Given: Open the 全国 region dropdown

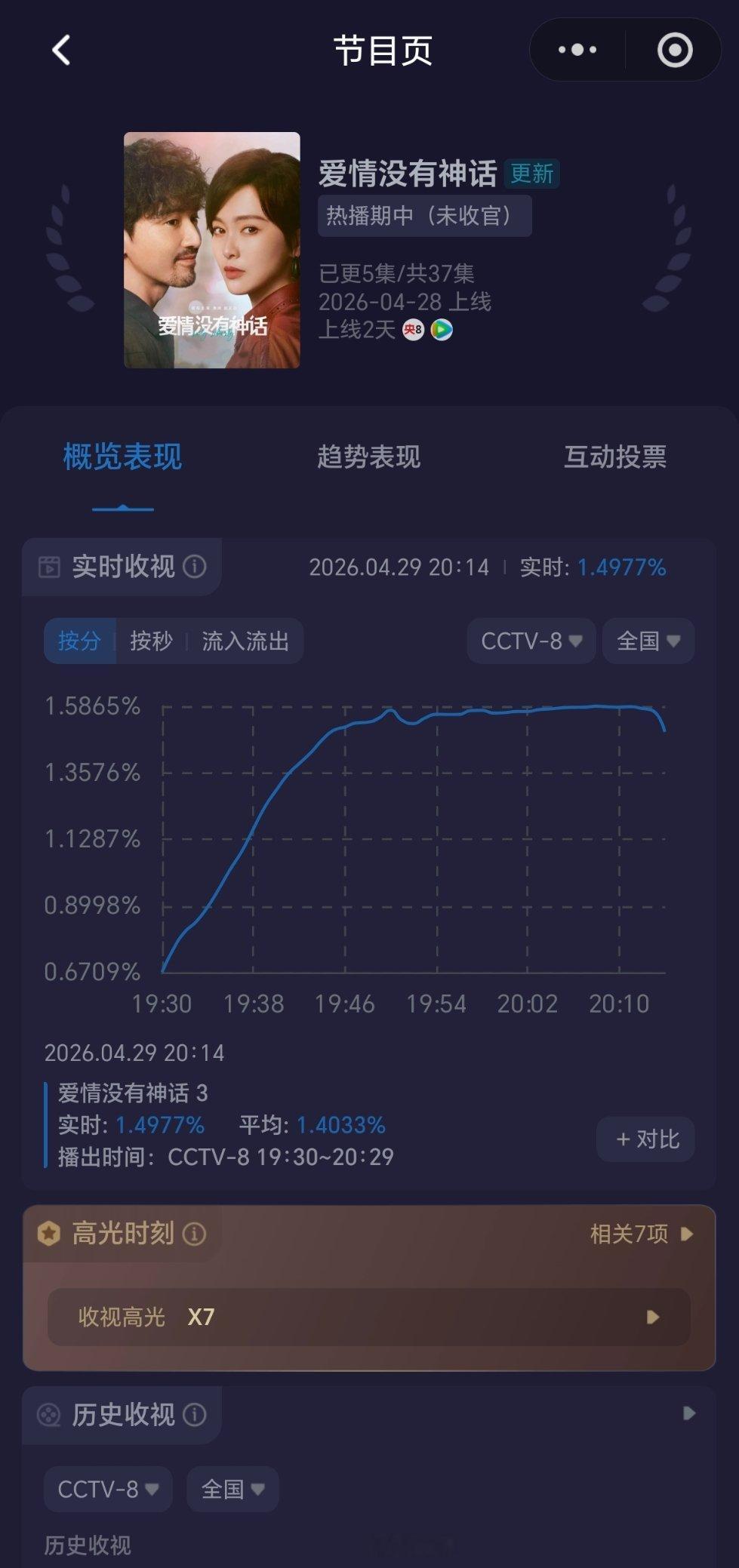Looking at the screenshot, I should pos(647,641).
